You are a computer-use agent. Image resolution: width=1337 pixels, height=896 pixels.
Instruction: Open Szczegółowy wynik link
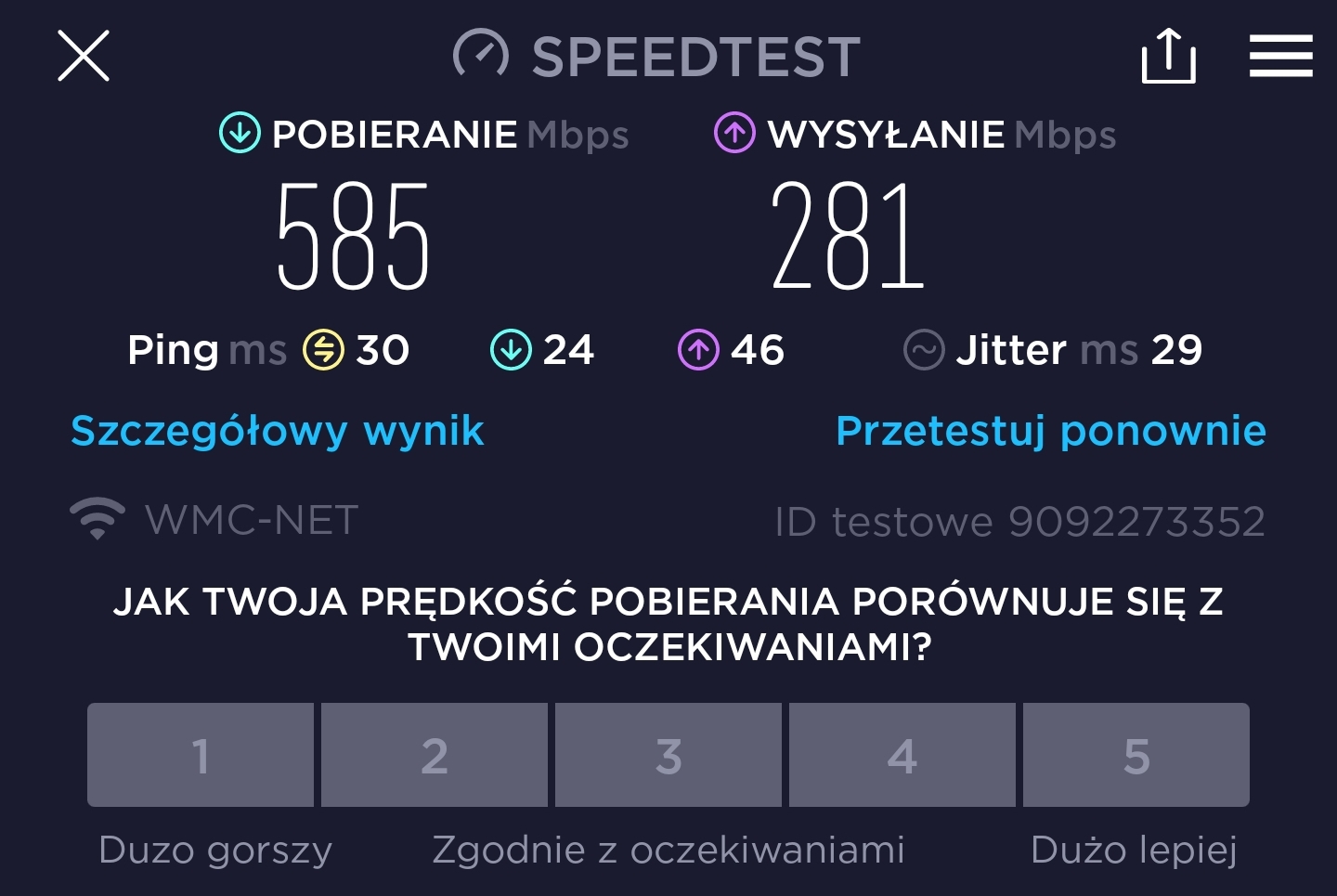(x=278, y=431)
